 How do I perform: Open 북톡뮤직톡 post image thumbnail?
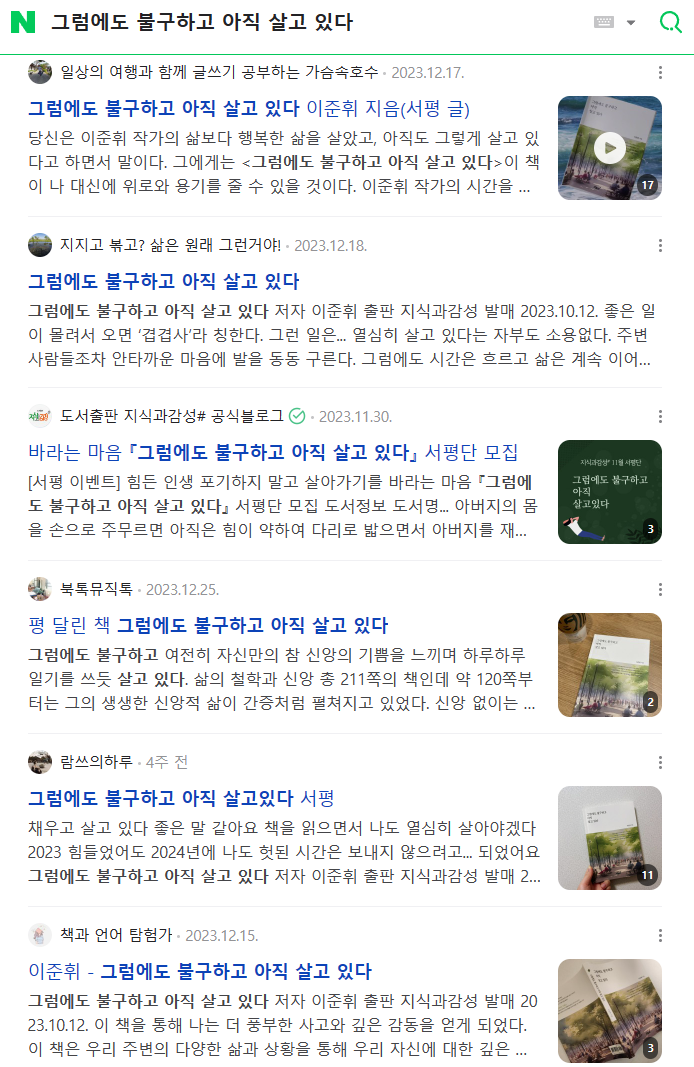pyautogui.click(x=609, y=665)
